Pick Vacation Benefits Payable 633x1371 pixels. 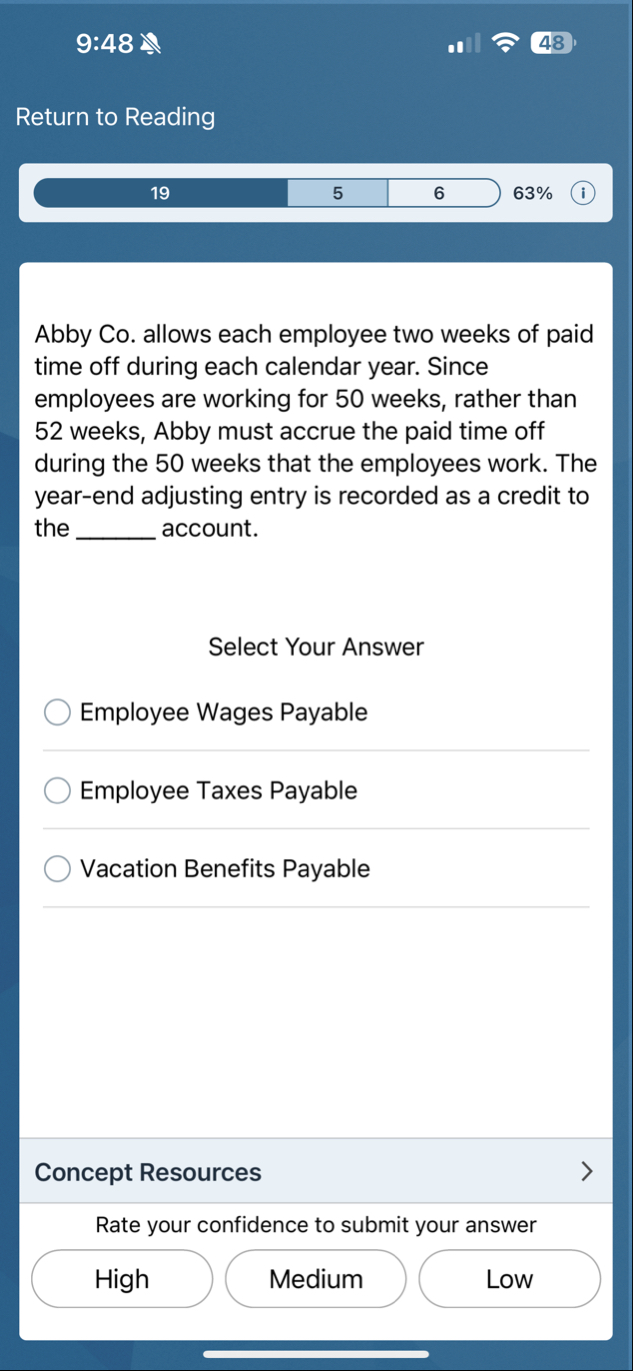(58, 869)
